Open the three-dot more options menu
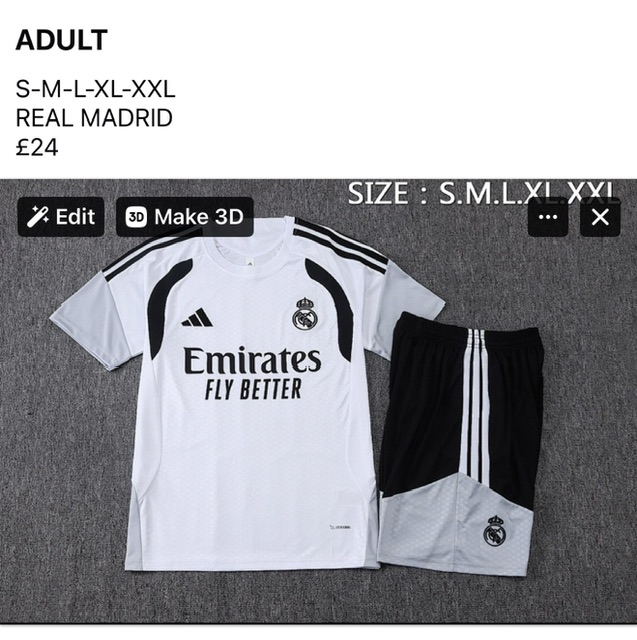 (x=547, y=217)
